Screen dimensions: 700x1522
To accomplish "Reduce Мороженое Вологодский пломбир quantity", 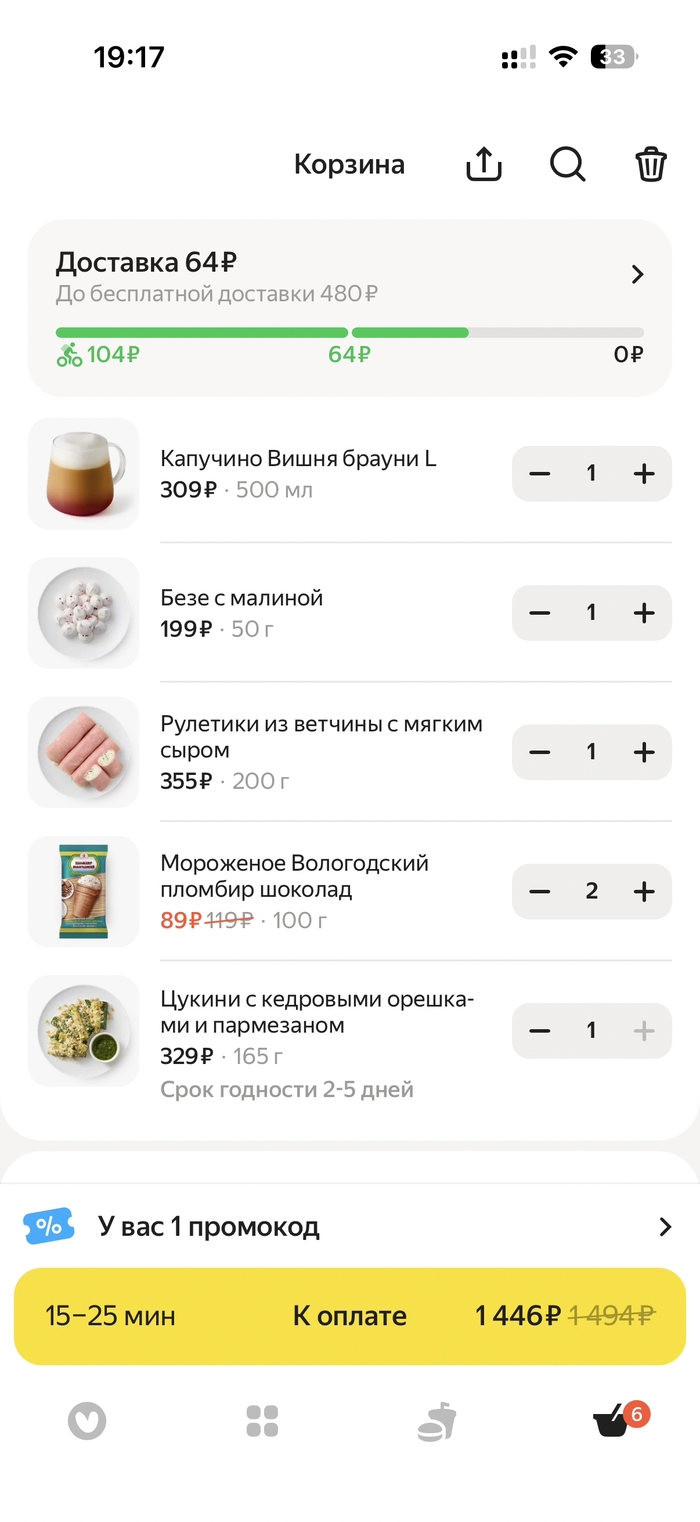I will coord(540,891).
